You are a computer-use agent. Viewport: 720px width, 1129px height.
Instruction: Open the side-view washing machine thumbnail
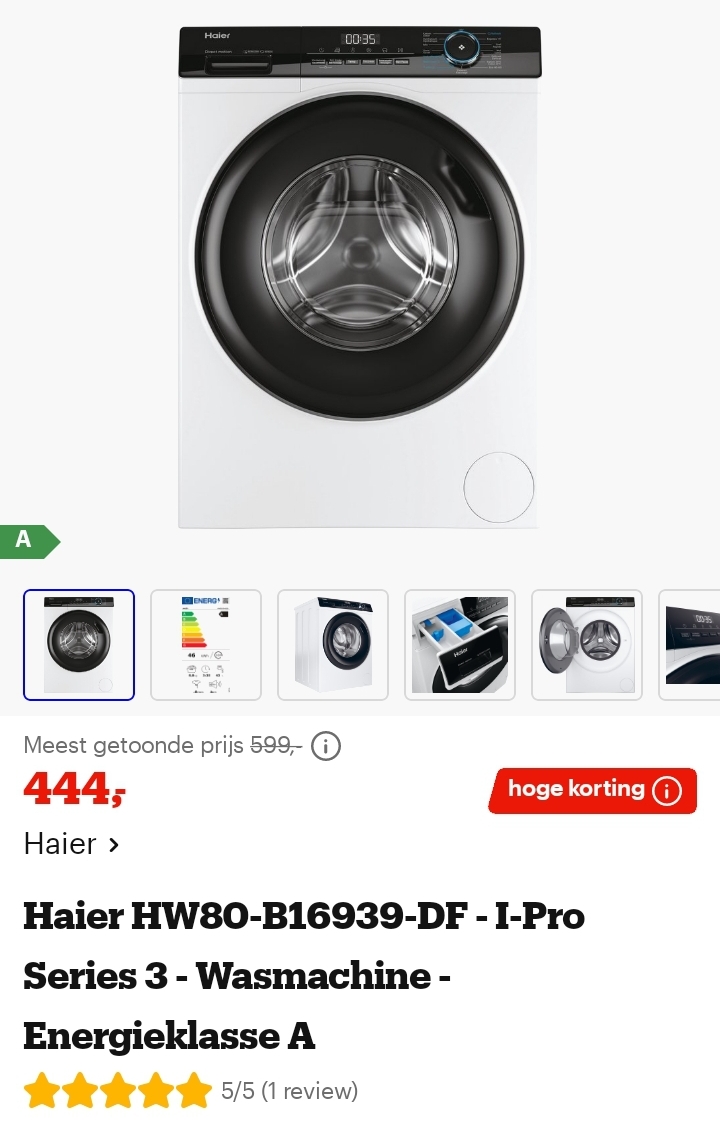tap(333, 644)
